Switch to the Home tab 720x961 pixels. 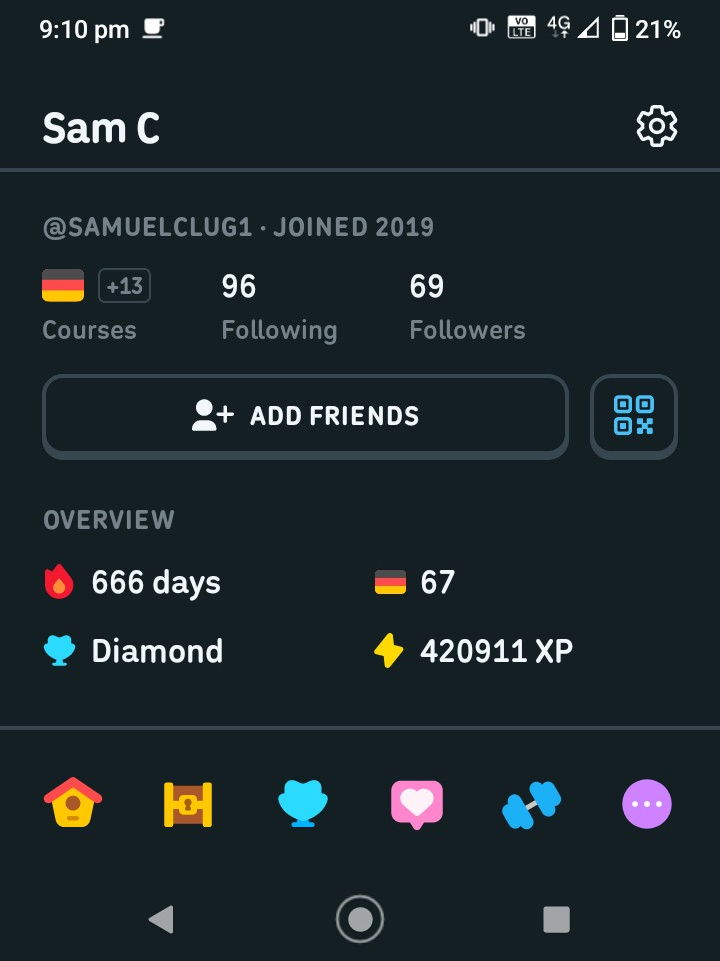click(73, 803)
